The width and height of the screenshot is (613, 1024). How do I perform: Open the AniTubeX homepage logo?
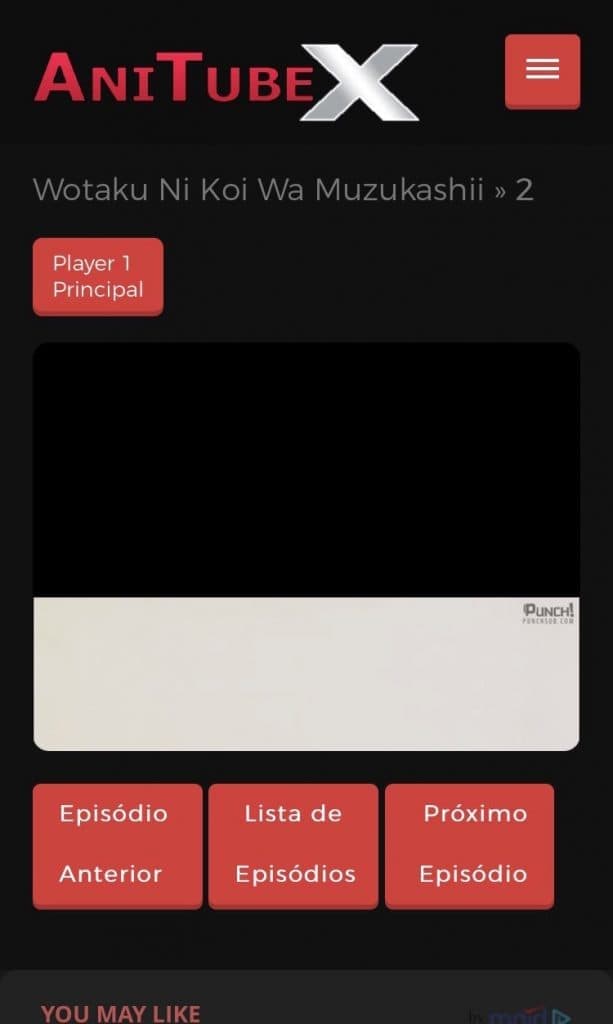(x=226, y=80)
